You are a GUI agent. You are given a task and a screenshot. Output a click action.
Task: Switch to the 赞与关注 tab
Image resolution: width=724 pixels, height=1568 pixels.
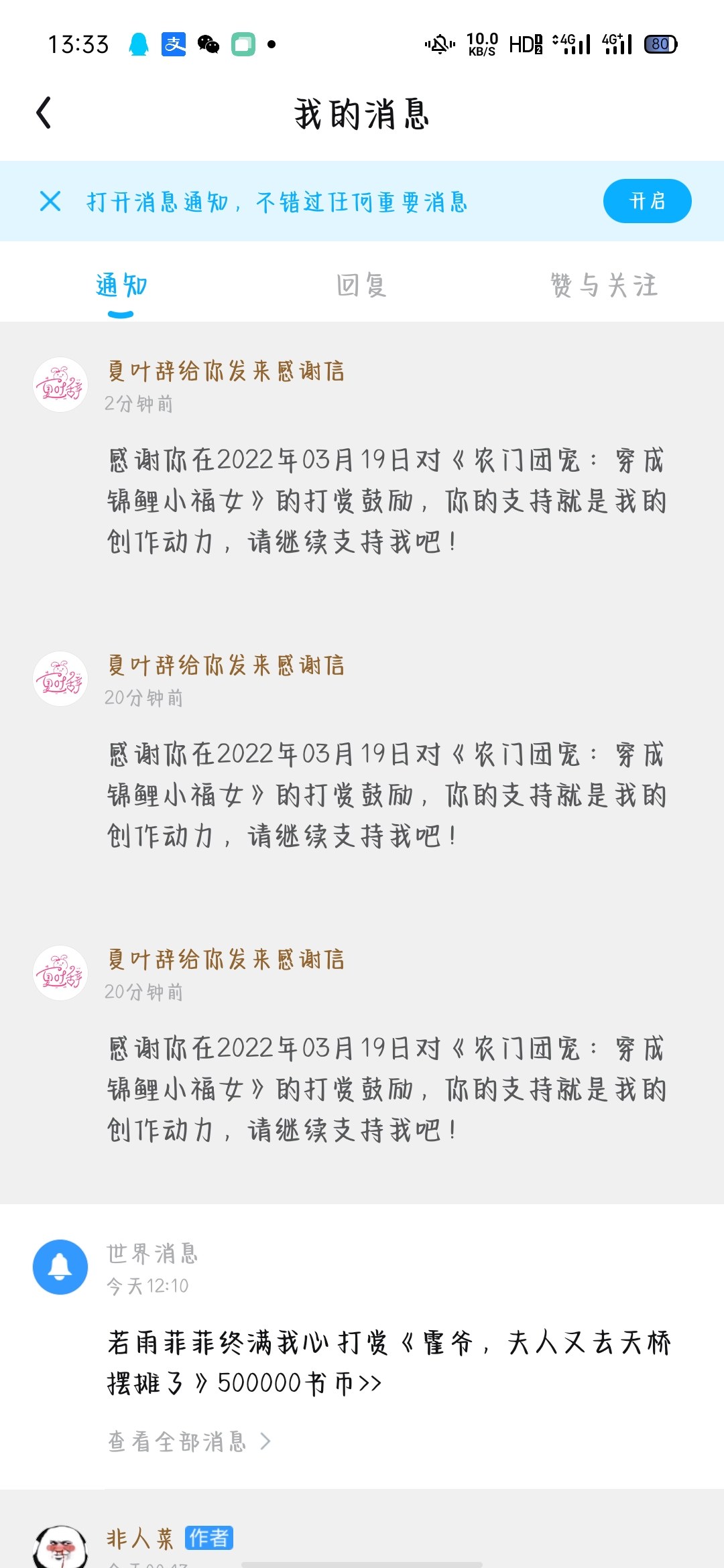(x=603, y=286)
